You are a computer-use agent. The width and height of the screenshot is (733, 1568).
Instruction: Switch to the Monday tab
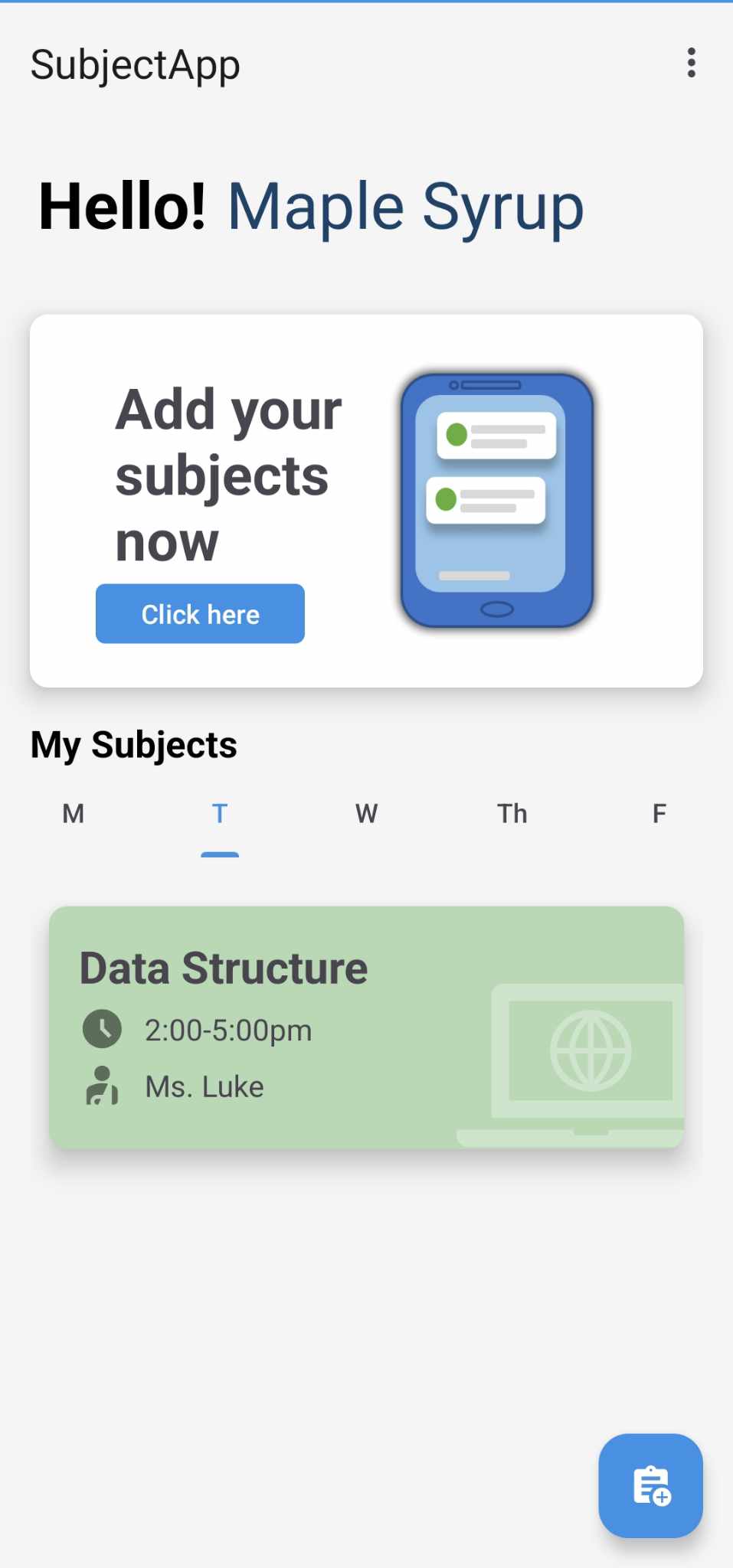74,814
